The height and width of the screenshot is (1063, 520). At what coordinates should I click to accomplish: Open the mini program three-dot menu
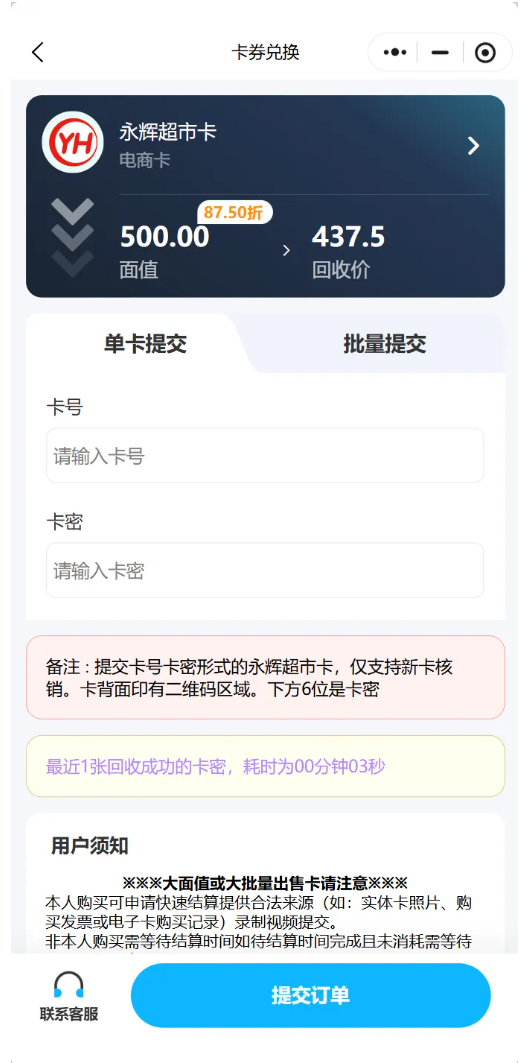coord(395,52)
